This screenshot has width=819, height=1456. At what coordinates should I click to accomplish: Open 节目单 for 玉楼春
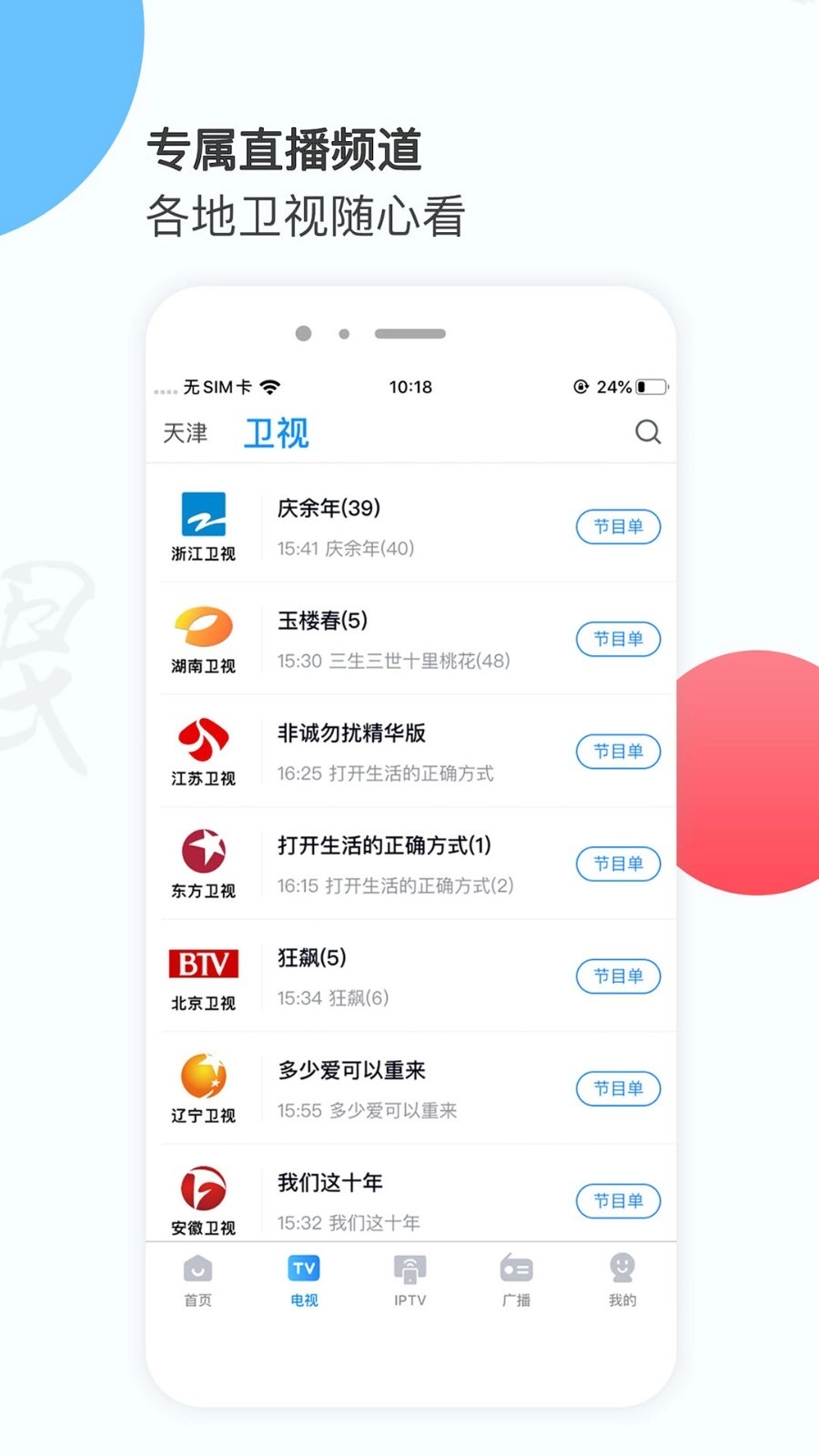(x=618, y=639)
